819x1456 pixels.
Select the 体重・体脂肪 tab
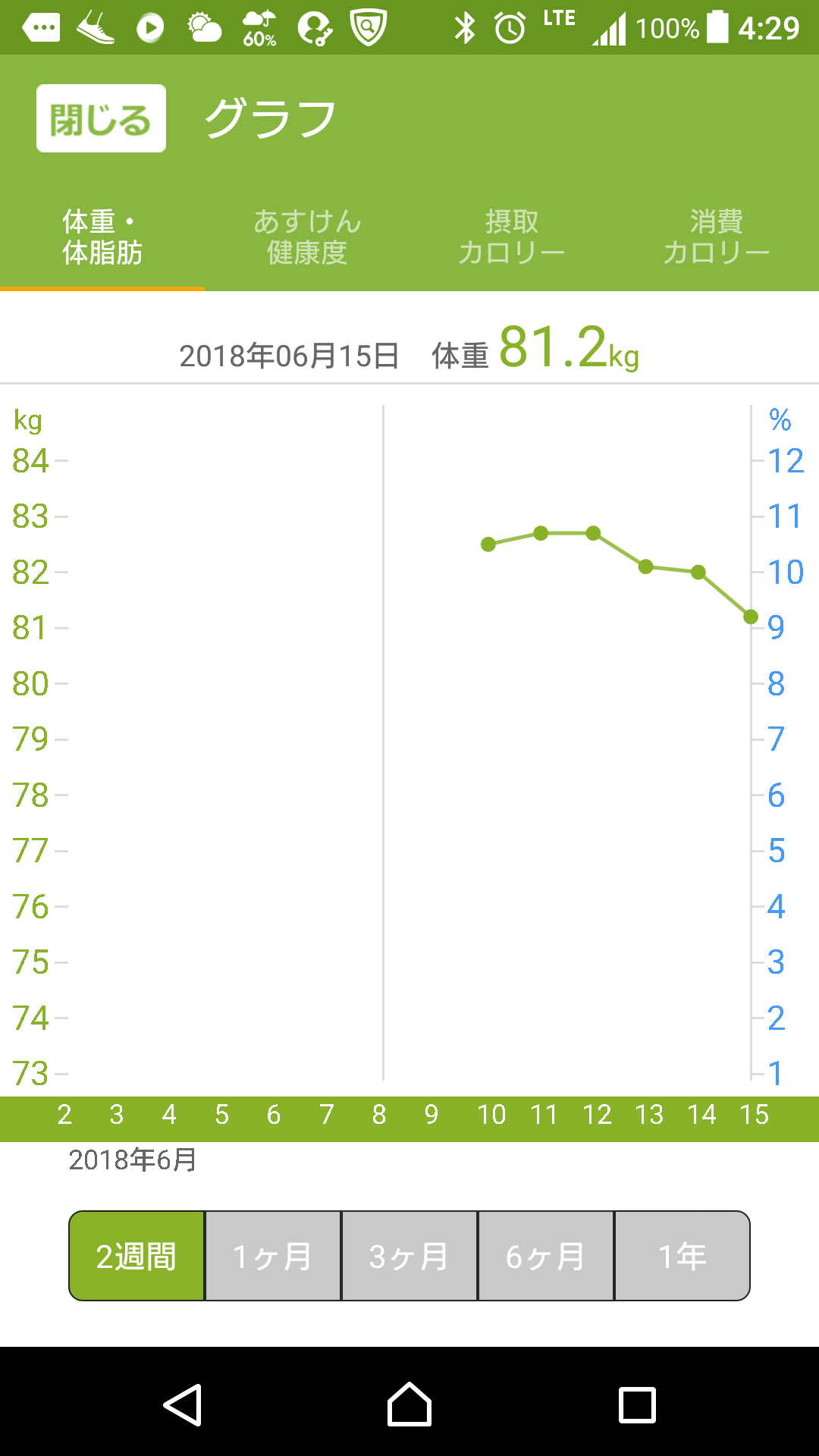pos(102,237)
